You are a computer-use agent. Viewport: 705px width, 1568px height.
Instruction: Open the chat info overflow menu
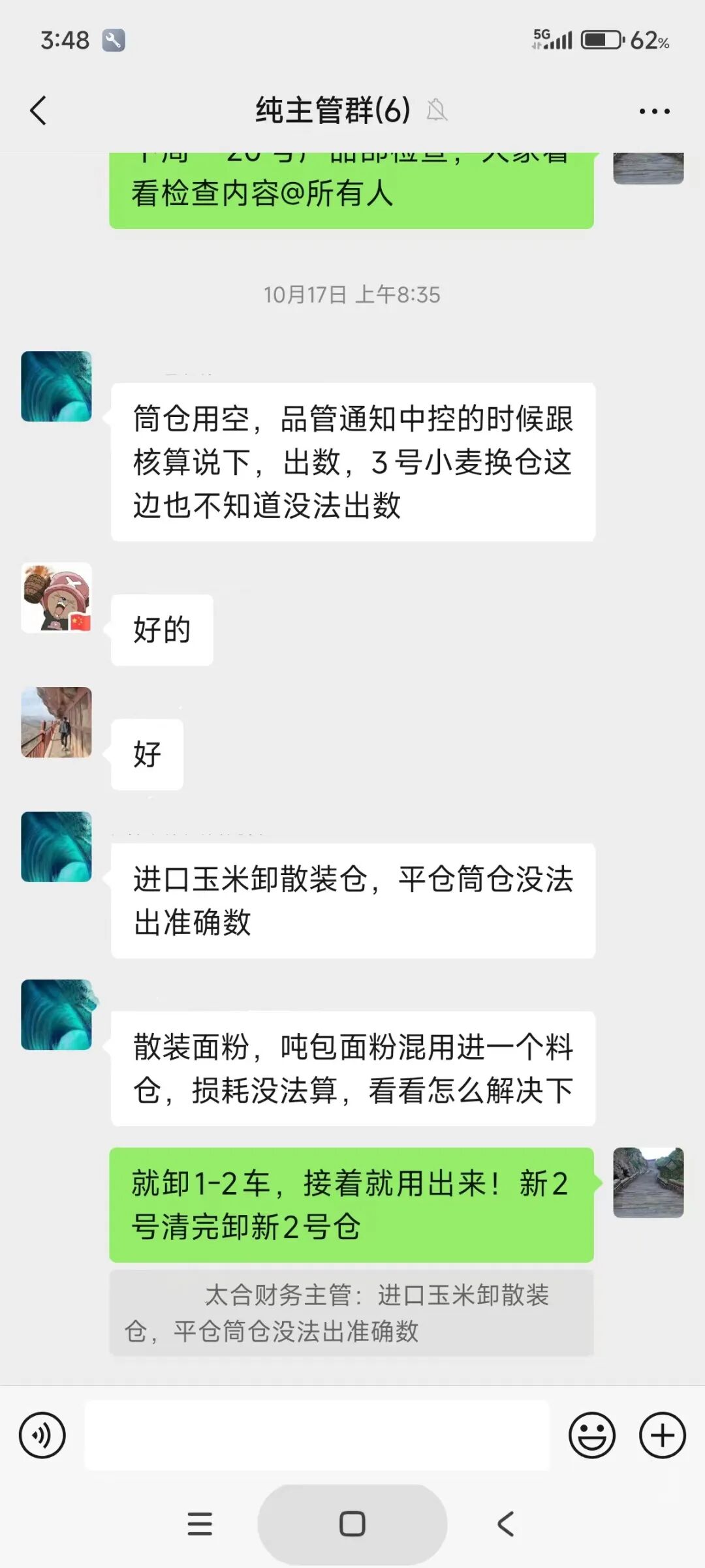[x=654, y=111]
